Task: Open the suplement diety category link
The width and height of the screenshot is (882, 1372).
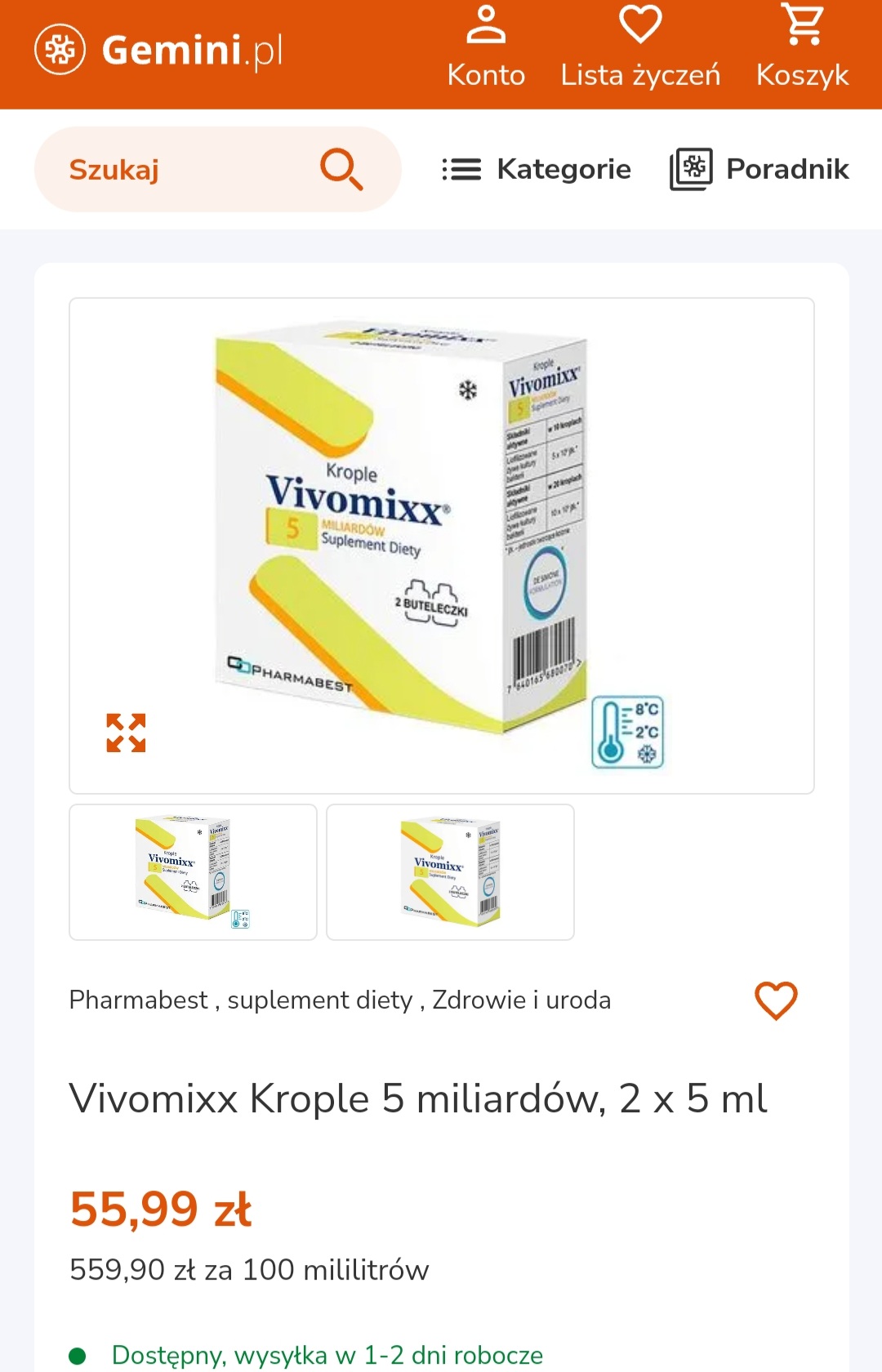Action: pyautogui.click(x=319, y=1000)
